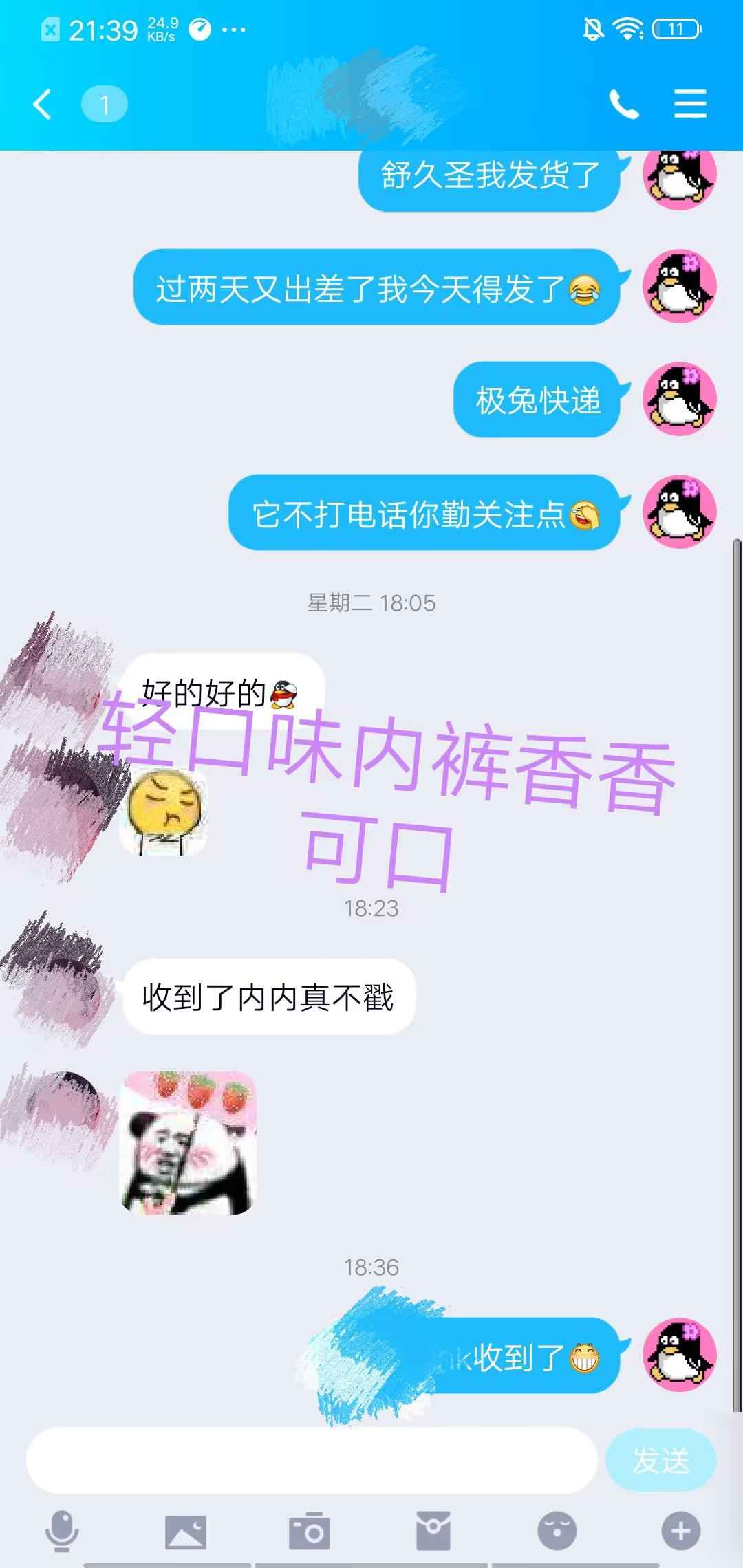The height and width of the screenshot is (1568, 743).
Task: Tap the 发送 send button
Action: tap(660, 1460)
